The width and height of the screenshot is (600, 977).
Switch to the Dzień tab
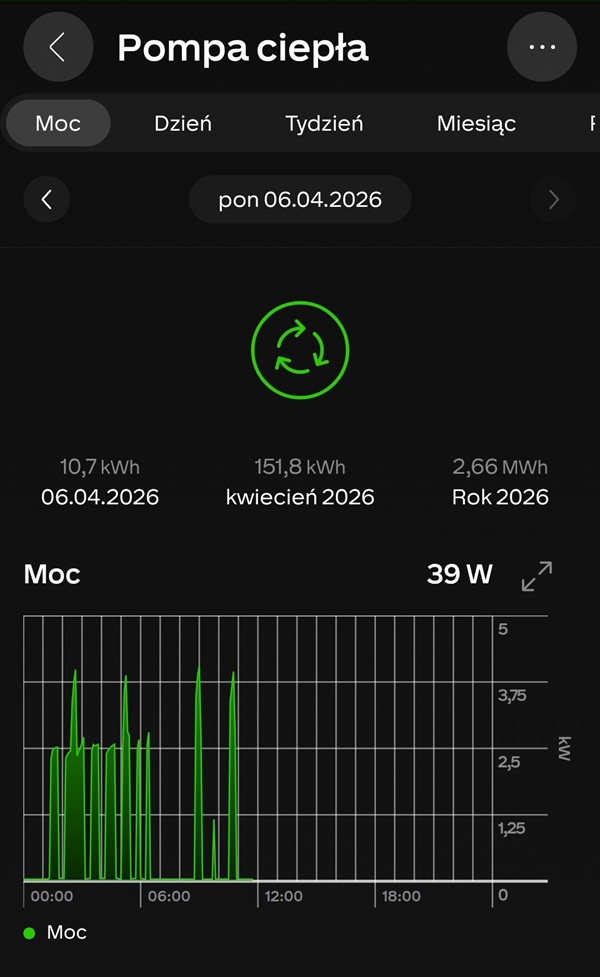[183, 124]
